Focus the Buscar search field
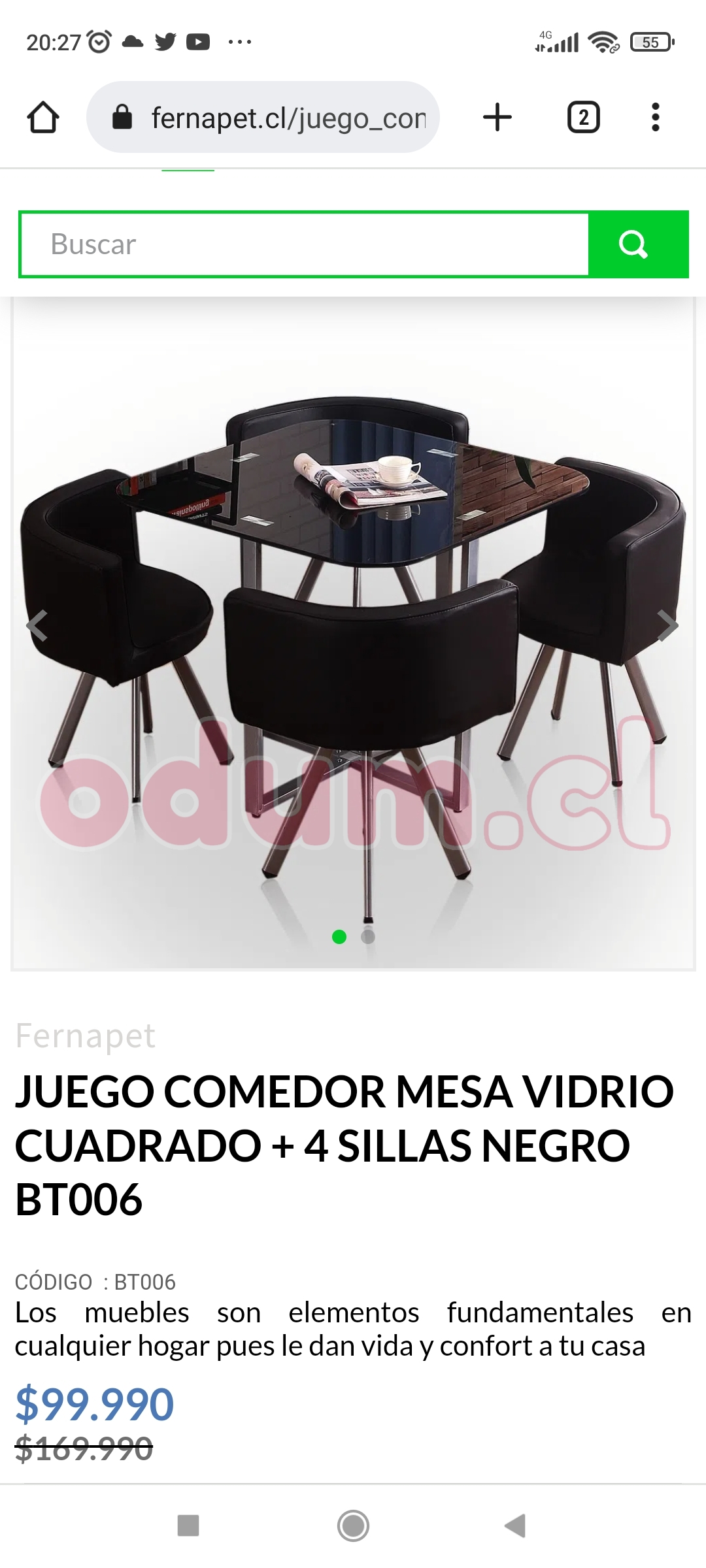Image resolution: width=706 pixels, height=1568 pixels. [x=305, y=244]
